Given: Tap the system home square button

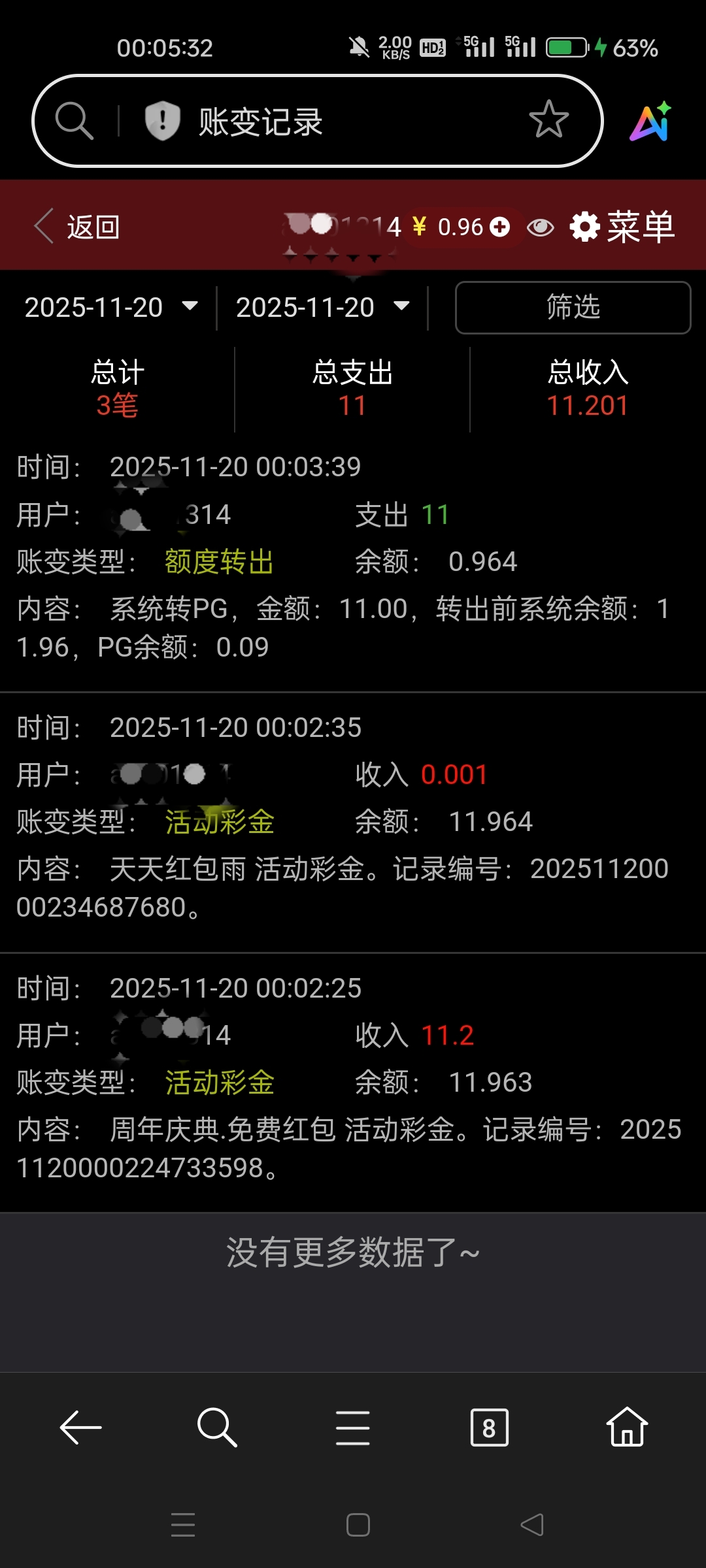Looking at the screenshot, I should (x=358, y=1525).
